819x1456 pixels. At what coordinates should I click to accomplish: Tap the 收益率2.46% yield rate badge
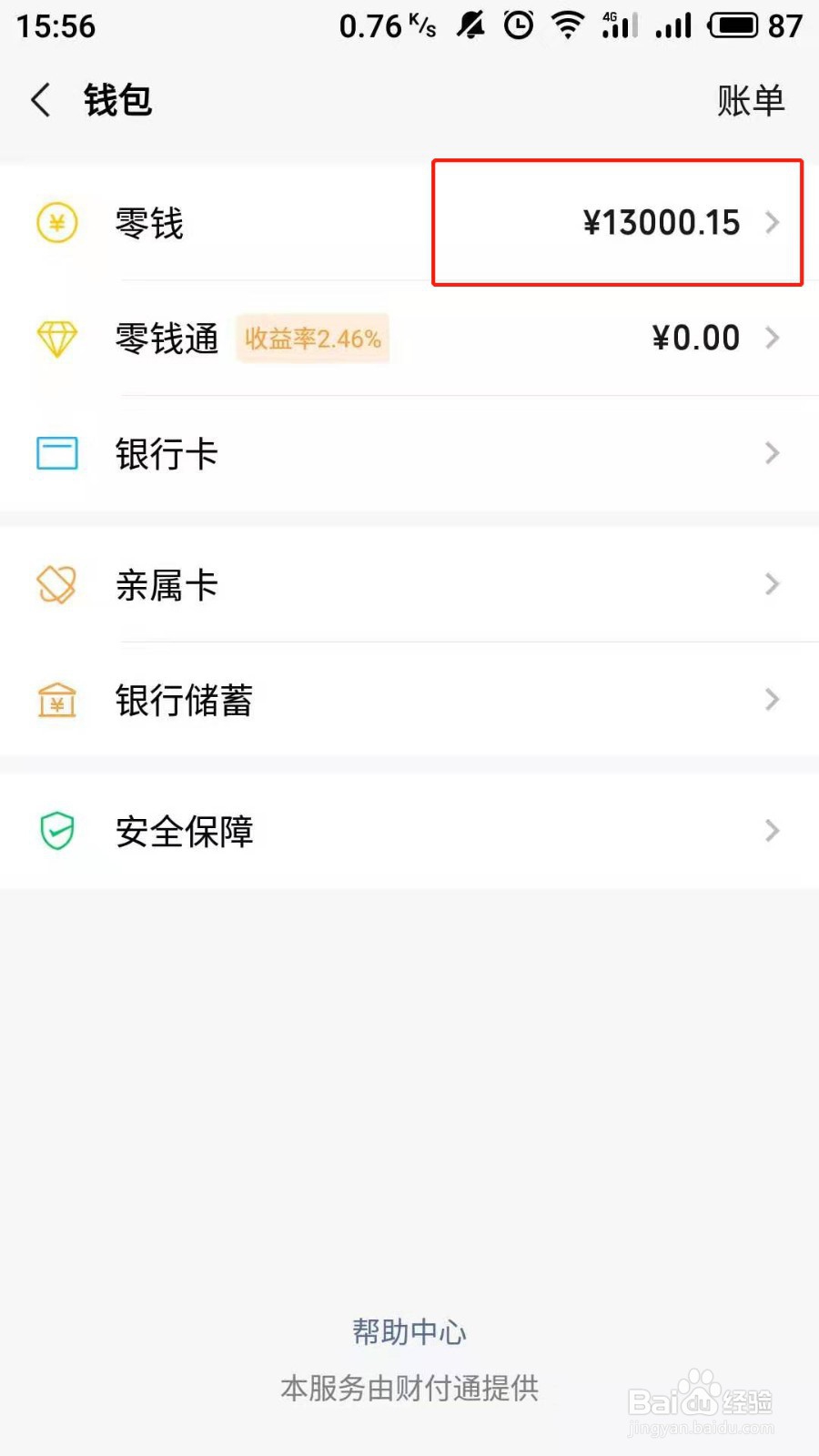313,338
